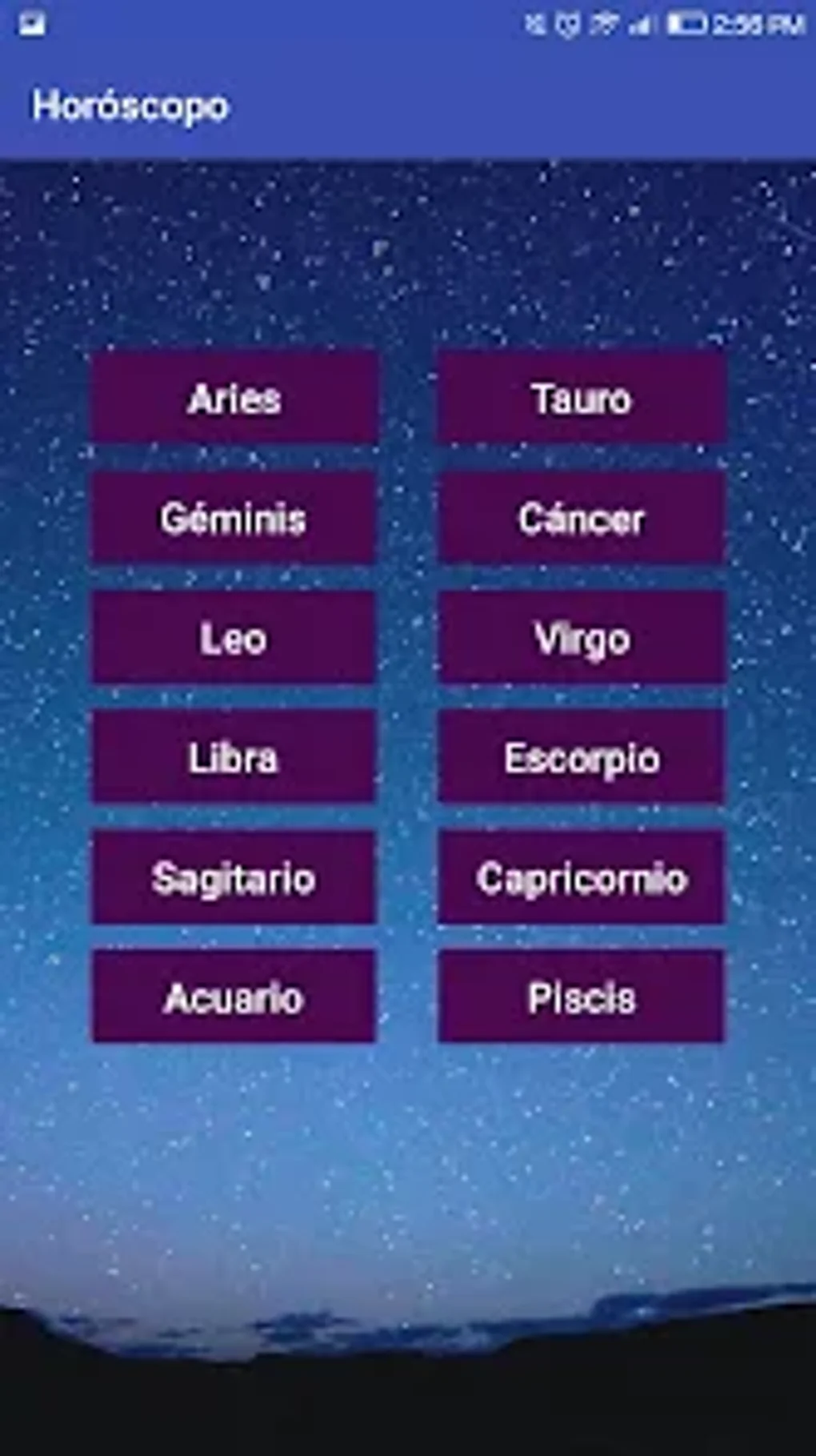Open the Tauro horoscope
Viewport: 816px width, 1456px height.
(x=580, y=400)
